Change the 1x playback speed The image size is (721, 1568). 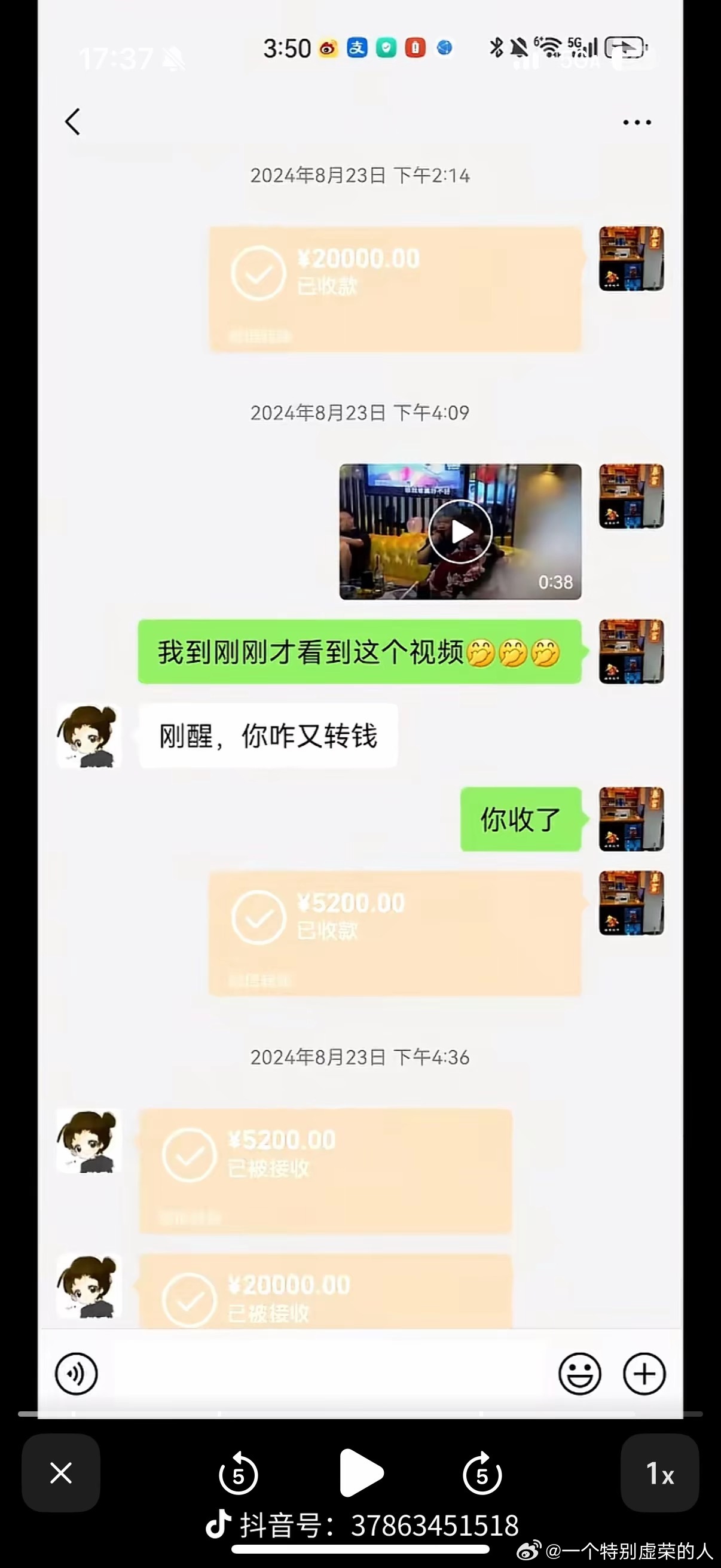click(659, 1473)
